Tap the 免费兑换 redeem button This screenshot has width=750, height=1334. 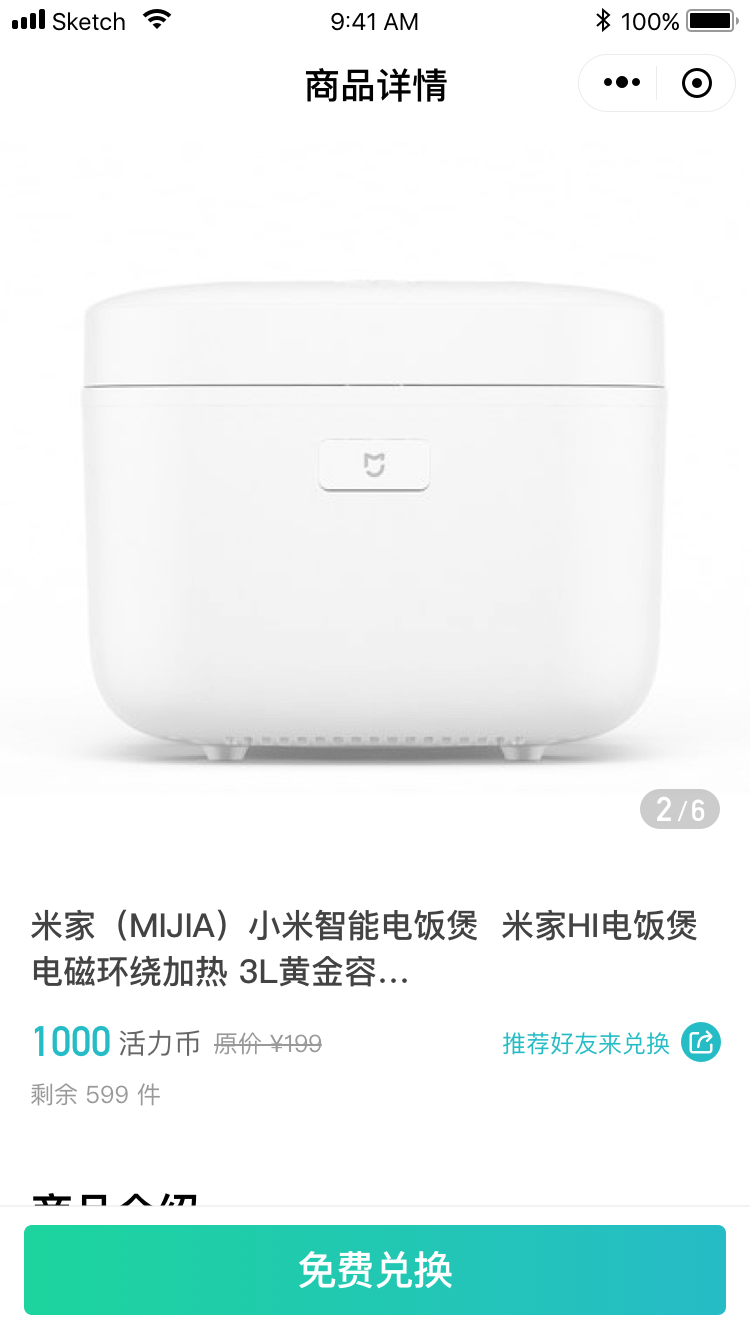point(375,1270)
